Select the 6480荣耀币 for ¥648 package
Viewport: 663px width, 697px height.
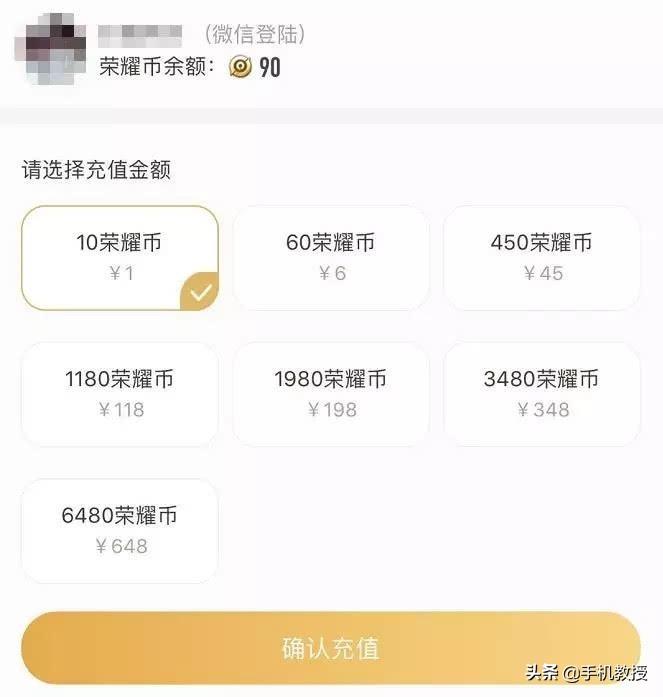[x=119, y=531]
